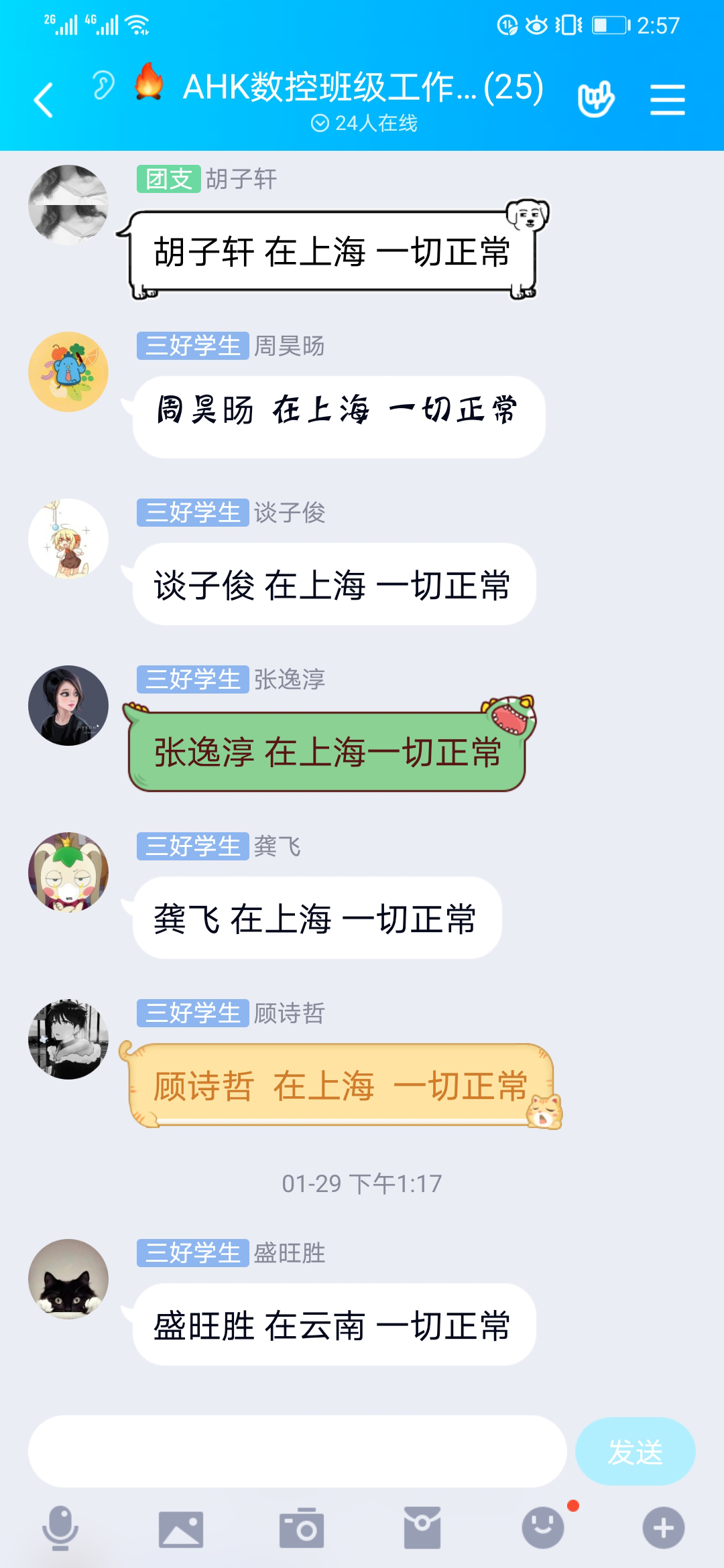
Task: Open the group interaction hand icon
Action: pos(596,99)
